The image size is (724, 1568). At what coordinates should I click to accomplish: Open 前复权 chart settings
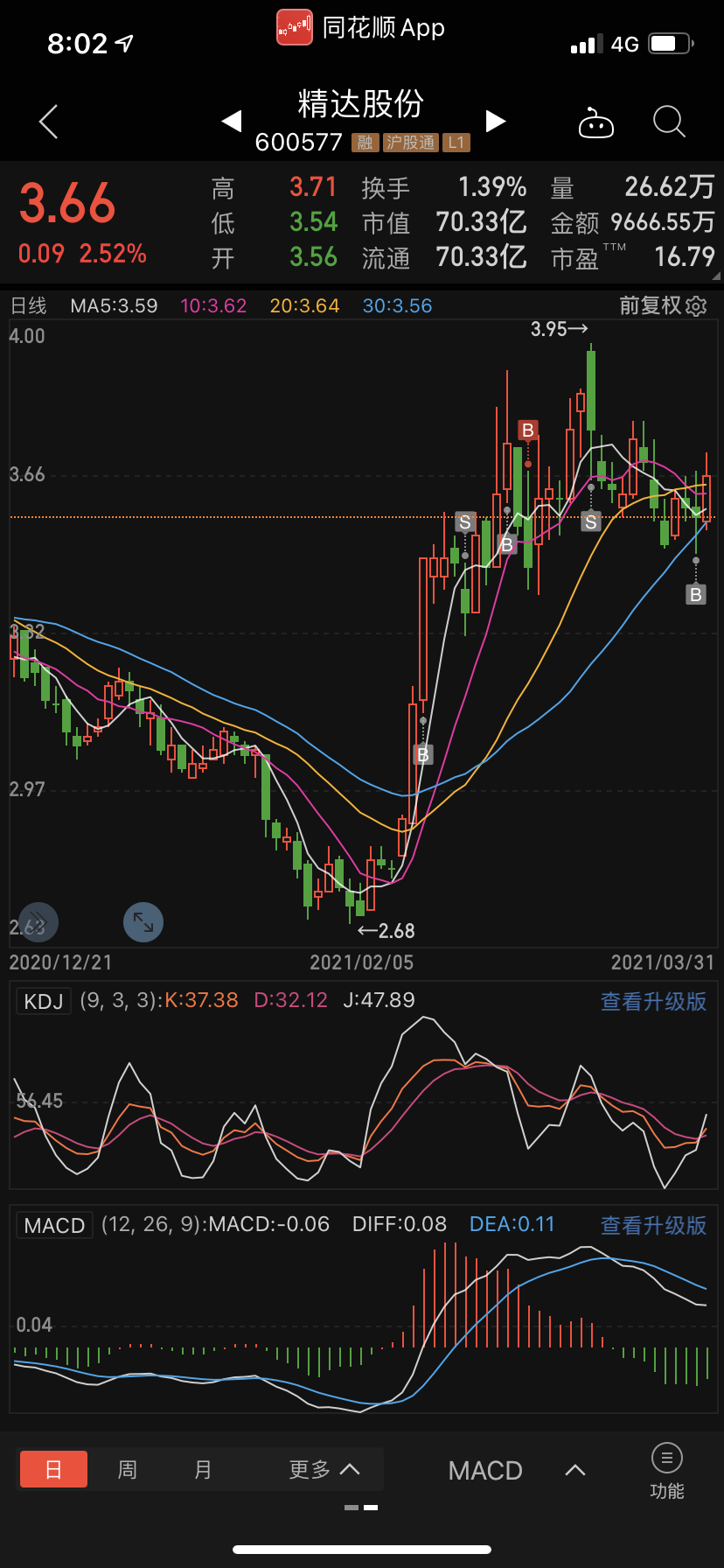pyautogui.click(x=663, y=305)
